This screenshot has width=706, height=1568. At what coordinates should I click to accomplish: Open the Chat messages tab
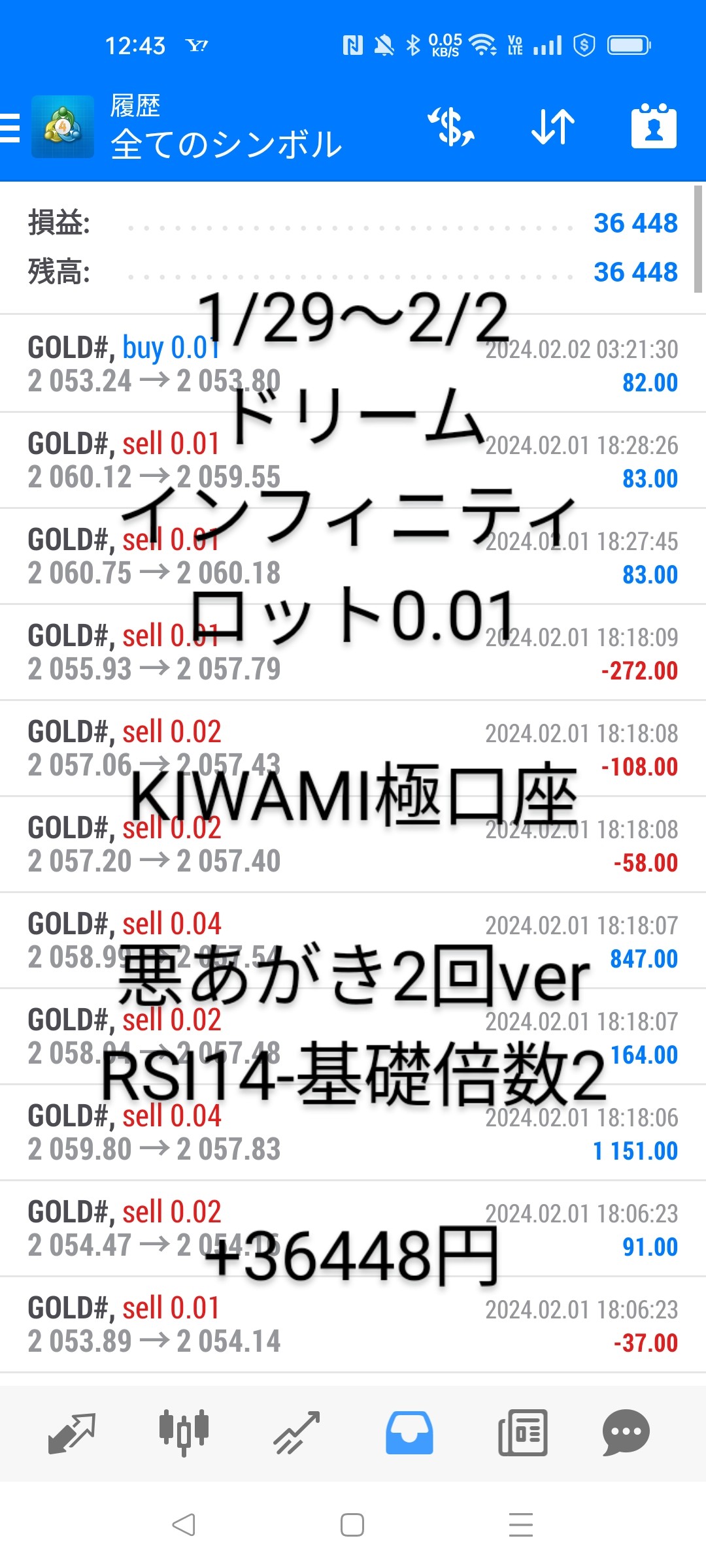pos(626,1433)
